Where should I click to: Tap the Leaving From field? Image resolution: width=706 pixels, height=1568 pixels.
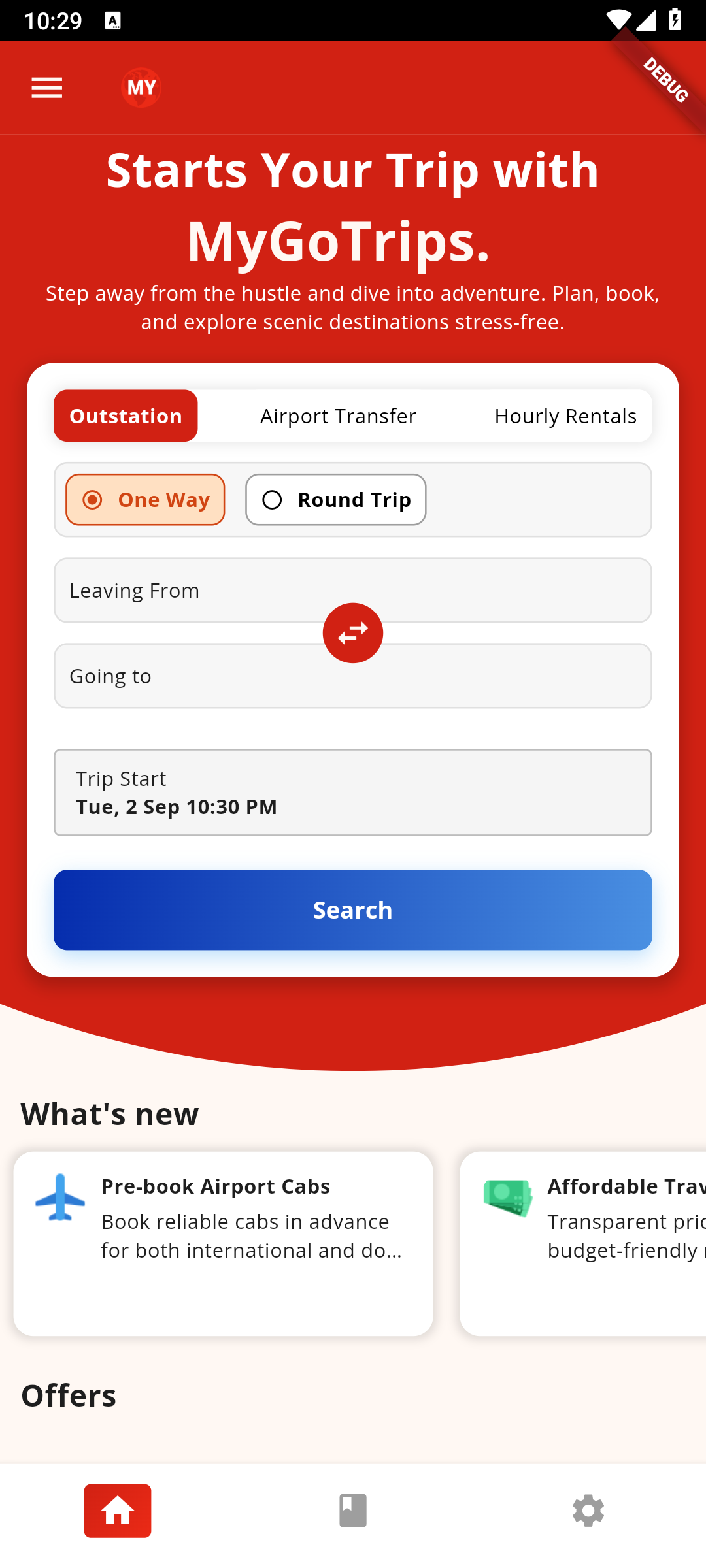coord(196,591)
